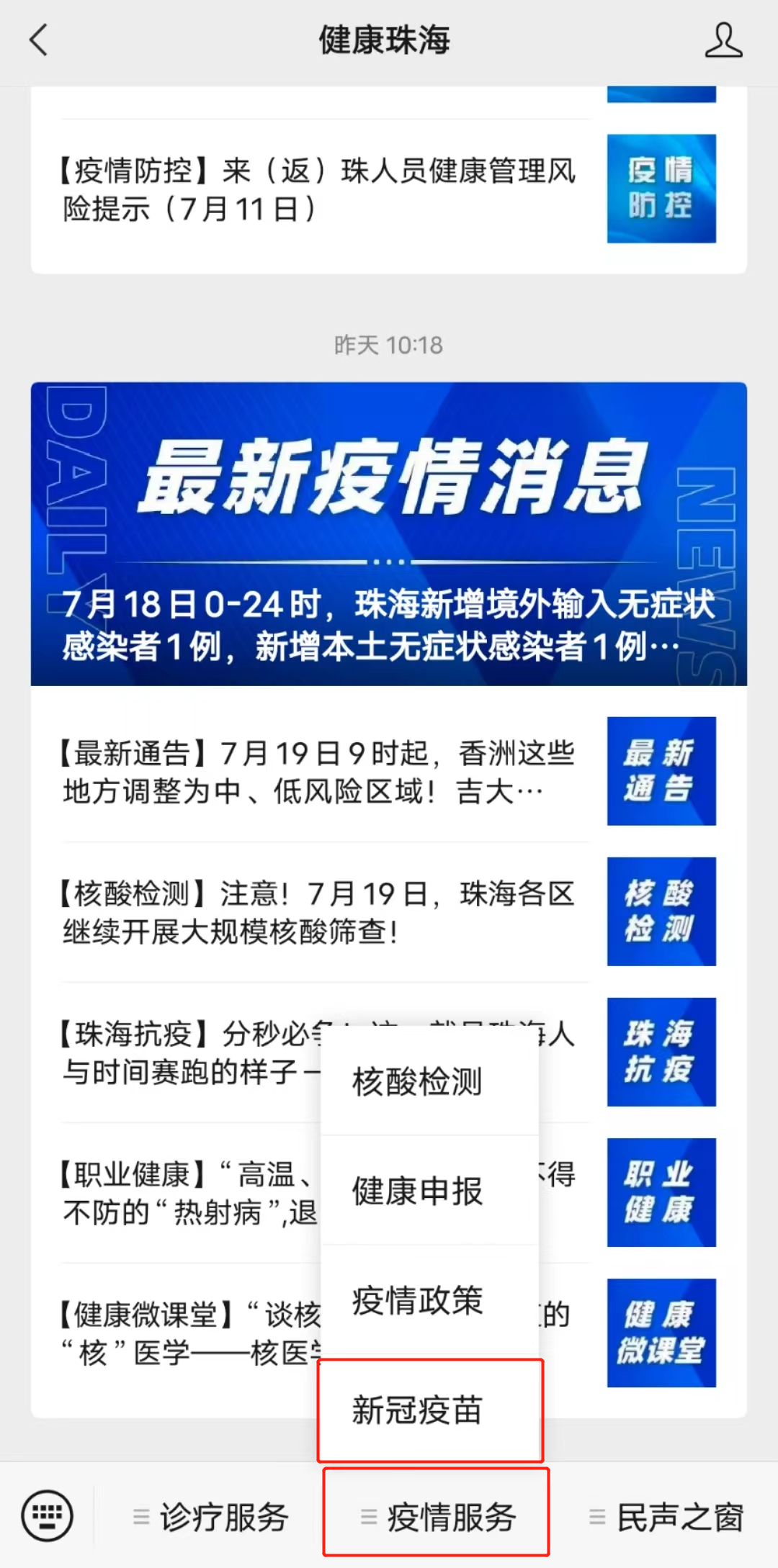Open 【最新通告】7月19日9时起 article
778x1568 pixels.
tap(318, 772)
